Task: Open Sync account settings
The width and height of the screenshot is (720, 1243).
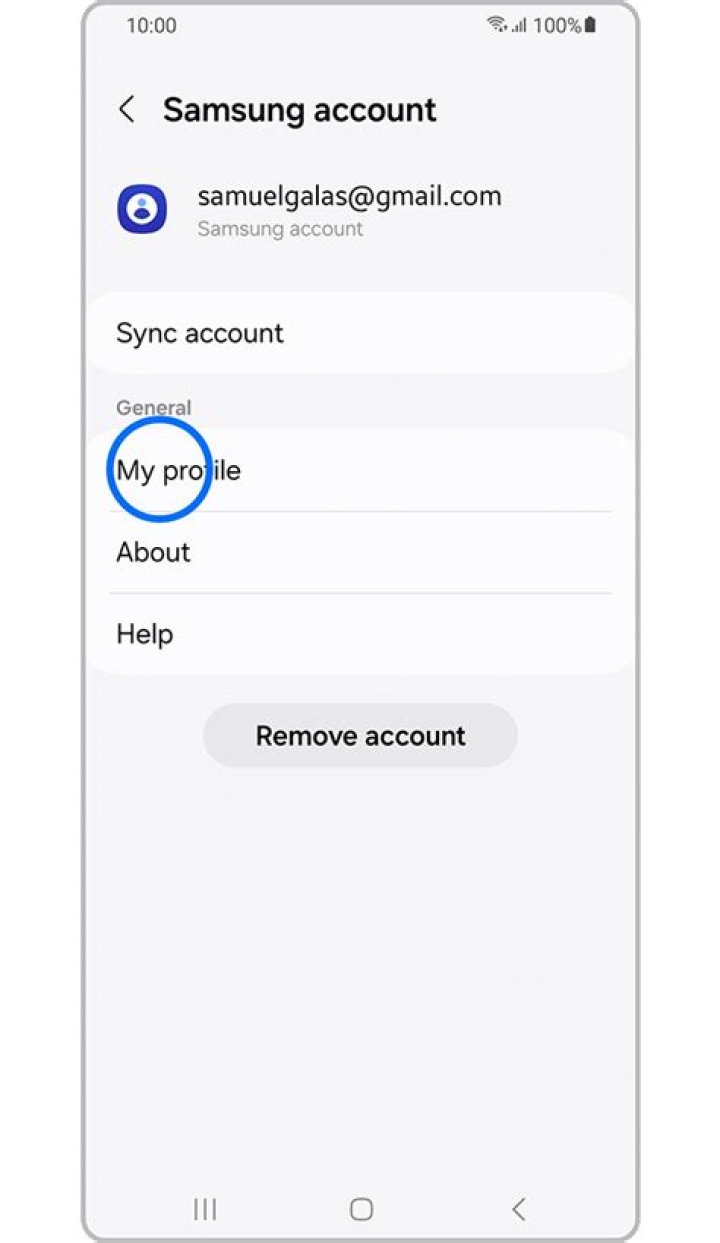Action: pos(360,333)
